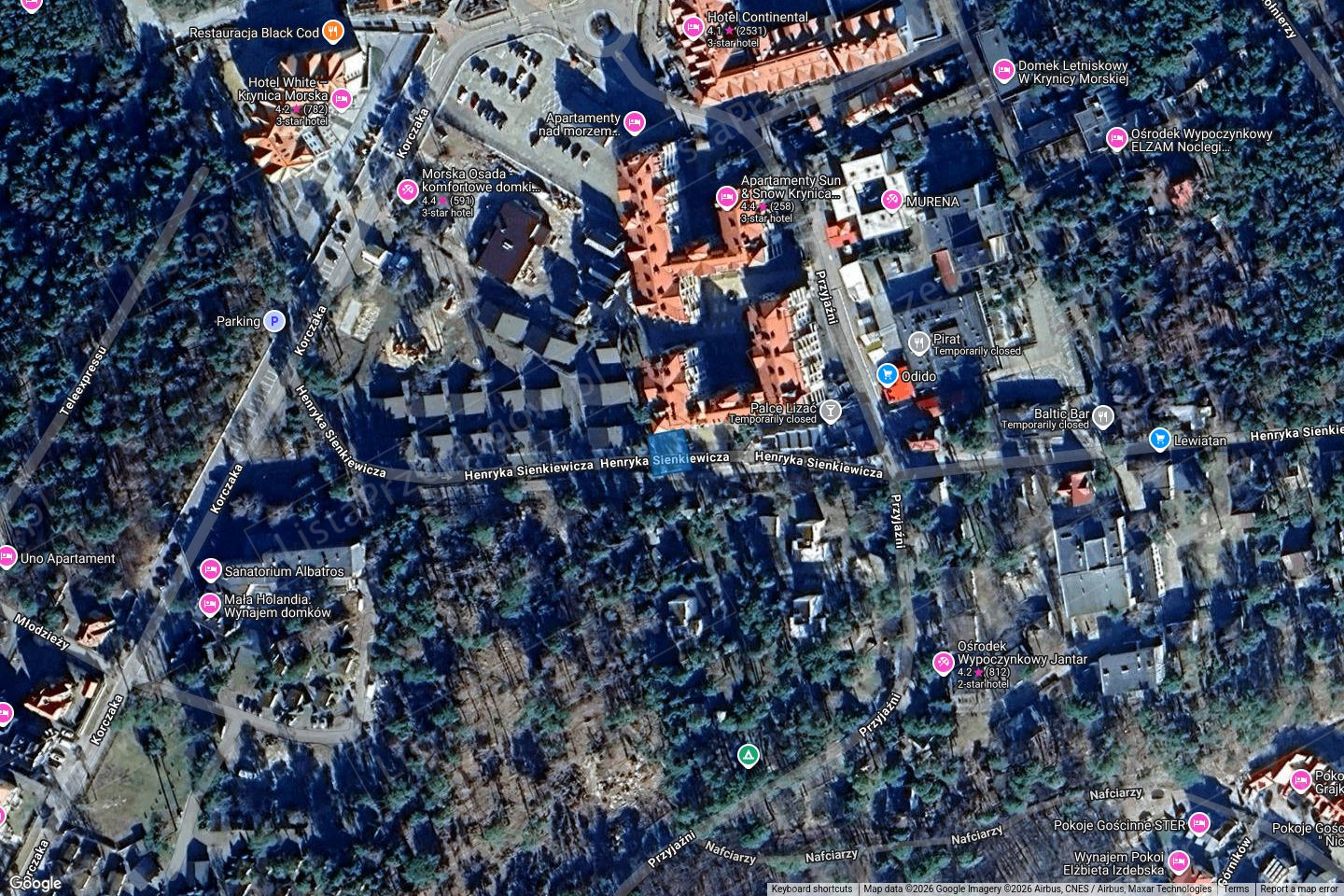Open the Sanatorium Albatros marker
This screenshot has height=896, width=1344.
click(211, 570)
